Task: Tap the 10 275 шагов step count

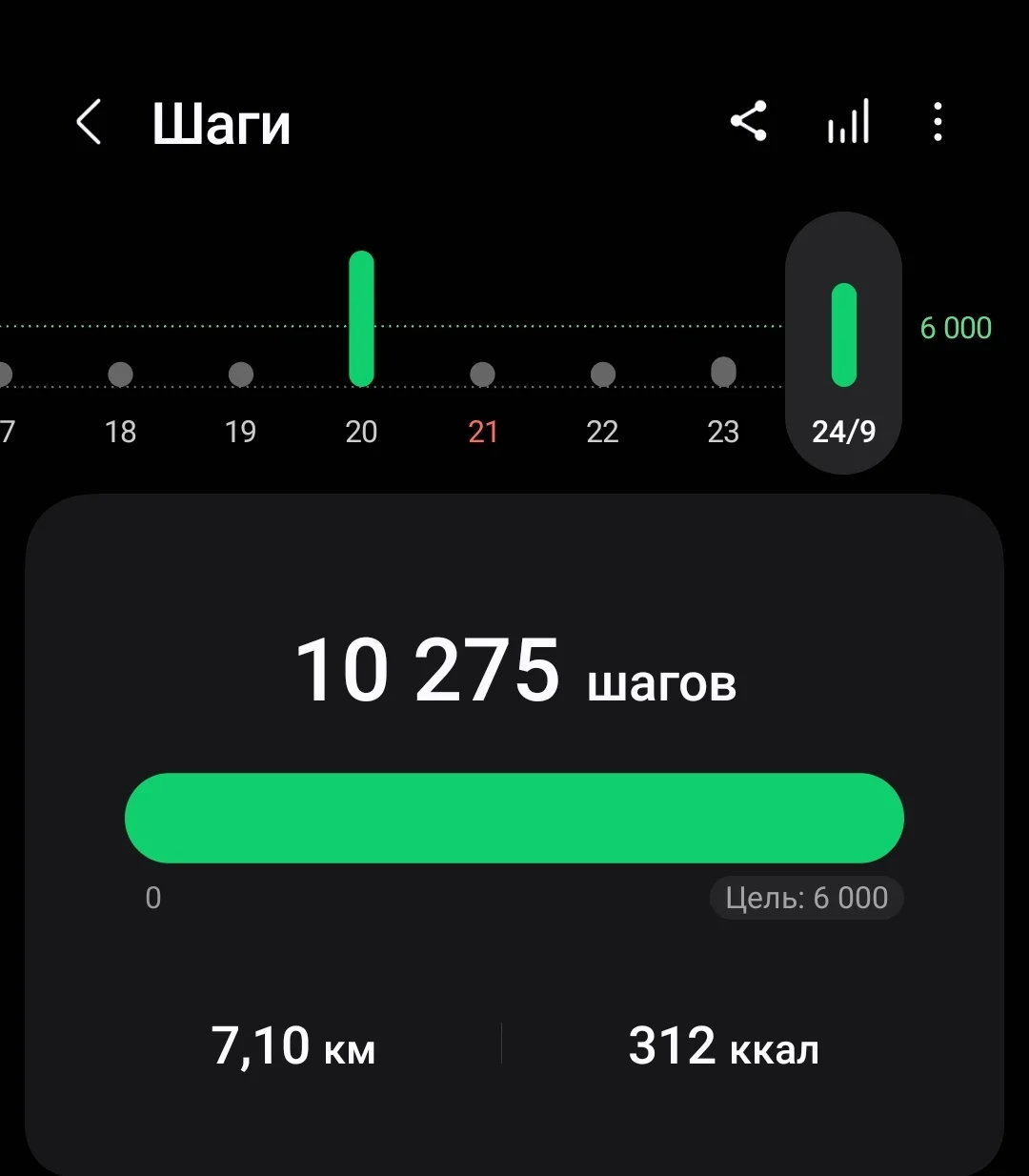Action: coord(514,669)
